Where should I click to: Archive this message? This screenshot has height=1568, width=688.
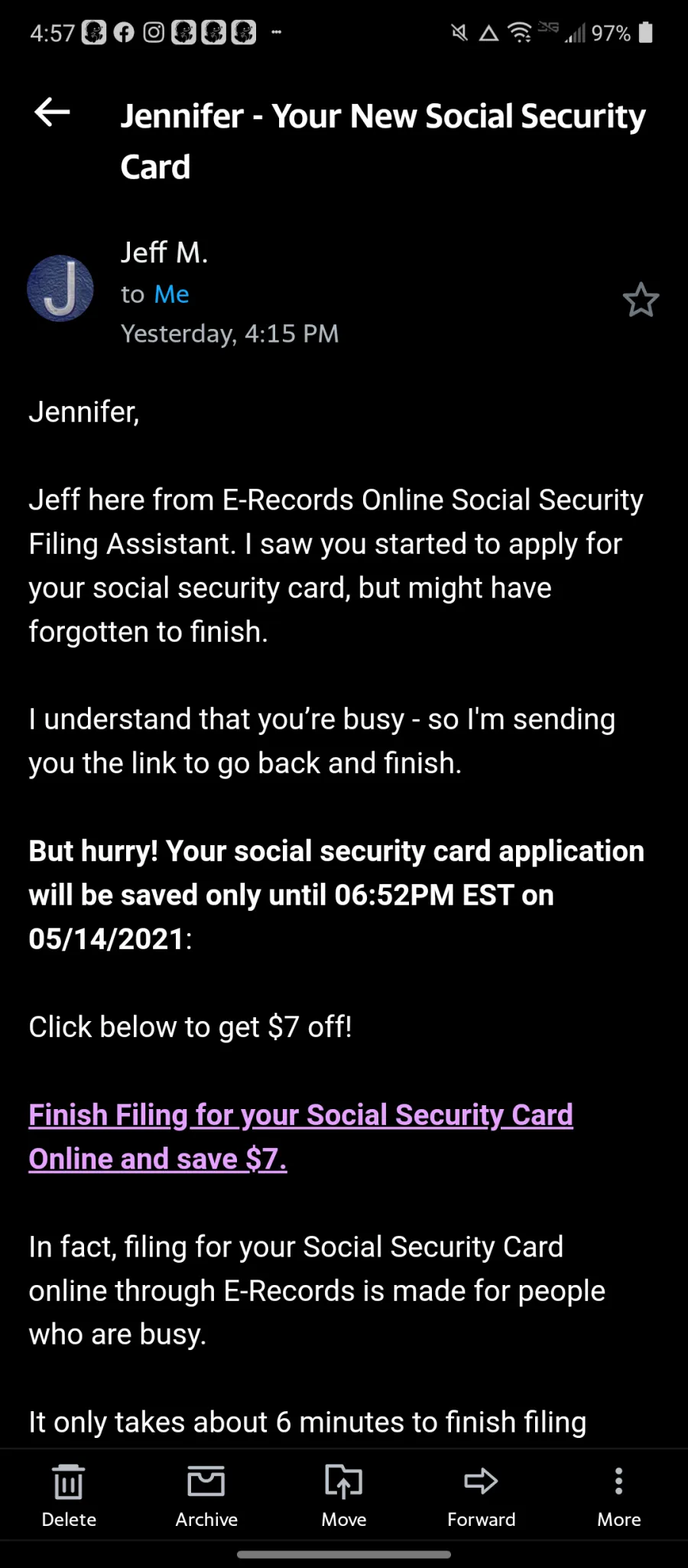pyautogui.click(x=206, y=1495)
